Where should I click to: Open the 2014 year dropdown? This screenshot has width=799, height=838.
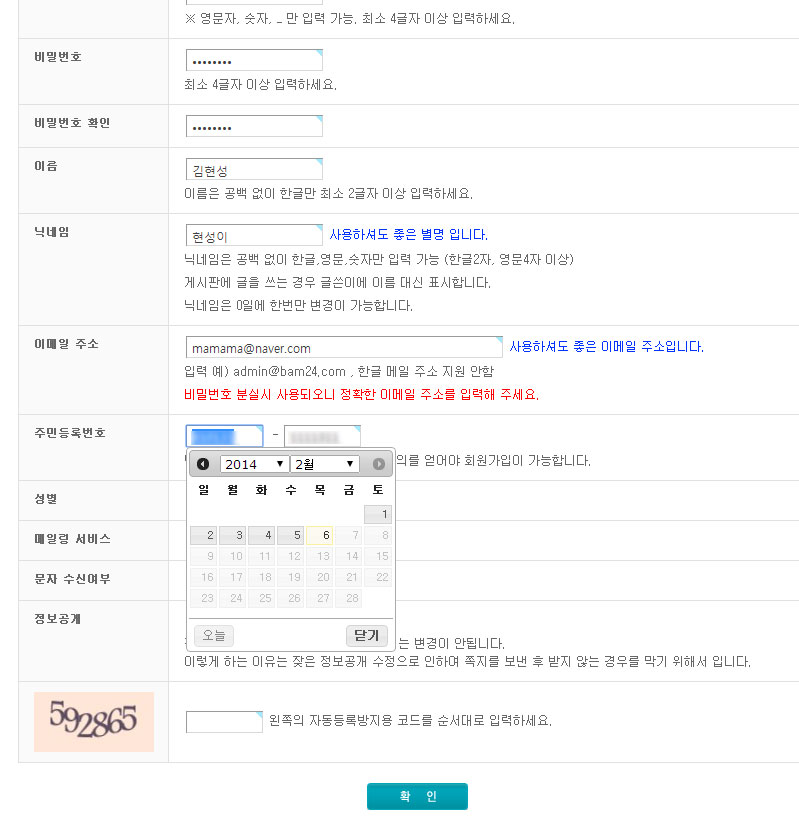(x=254, y=464)
